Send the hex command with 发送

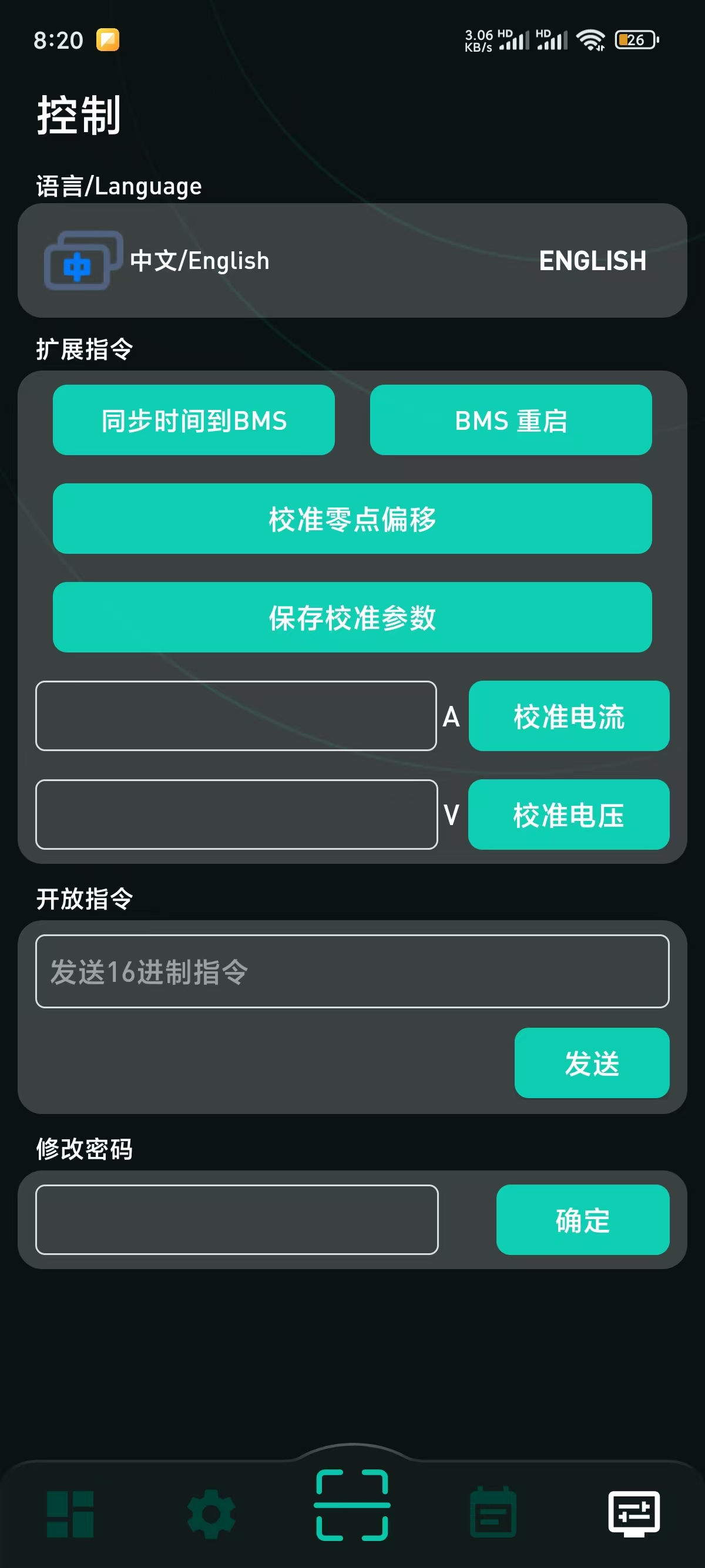point(592,1064)
